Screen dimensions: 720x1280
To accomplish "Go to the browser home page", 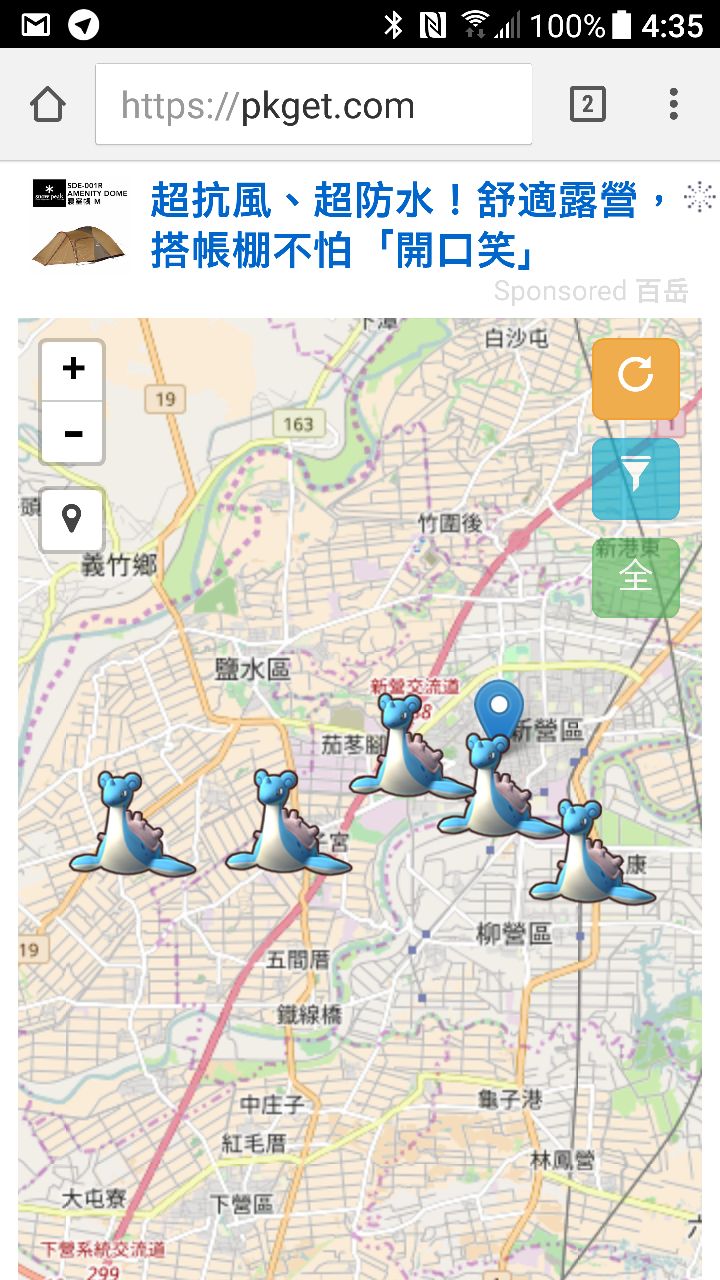I will coord(47,105).
